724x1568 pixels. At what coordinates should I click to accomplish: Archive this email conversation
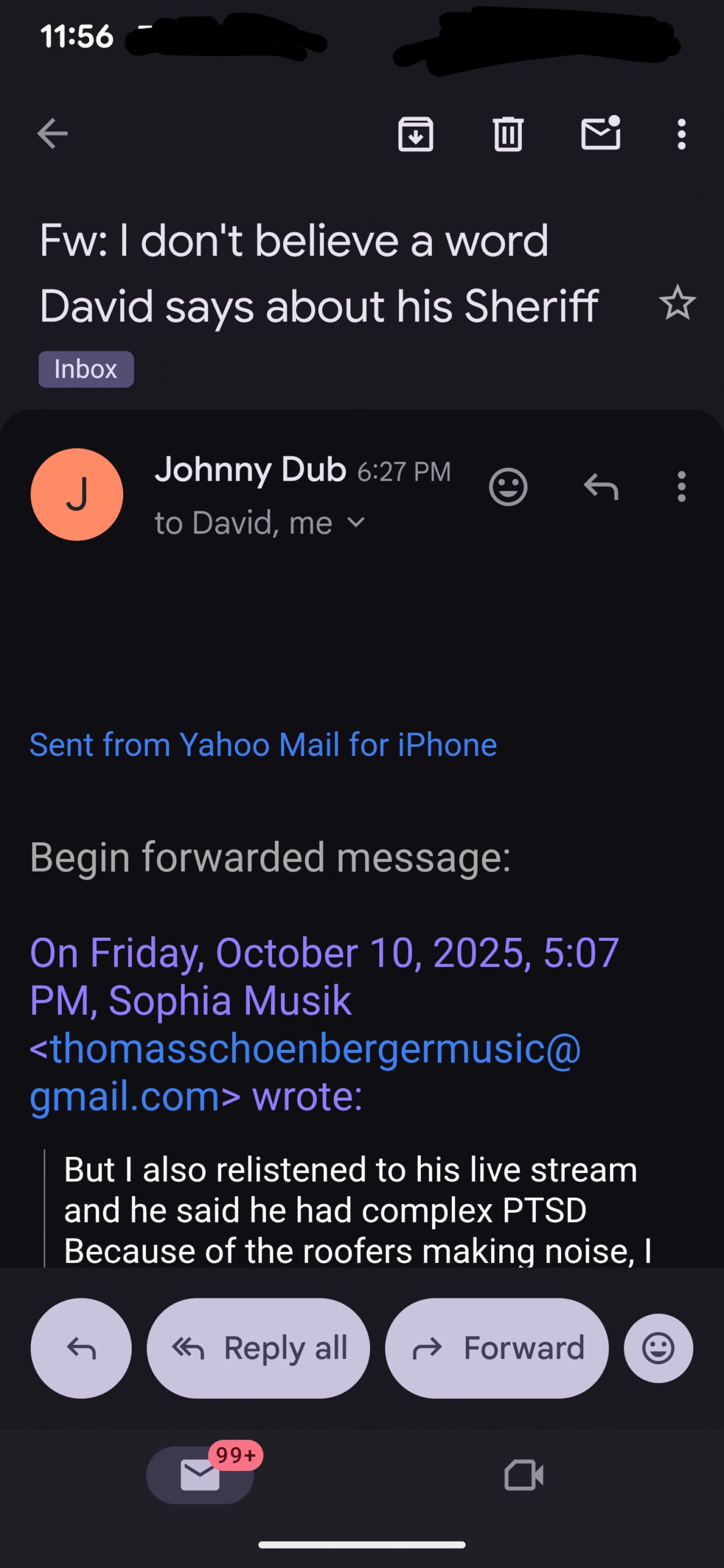tap(415, 134)
